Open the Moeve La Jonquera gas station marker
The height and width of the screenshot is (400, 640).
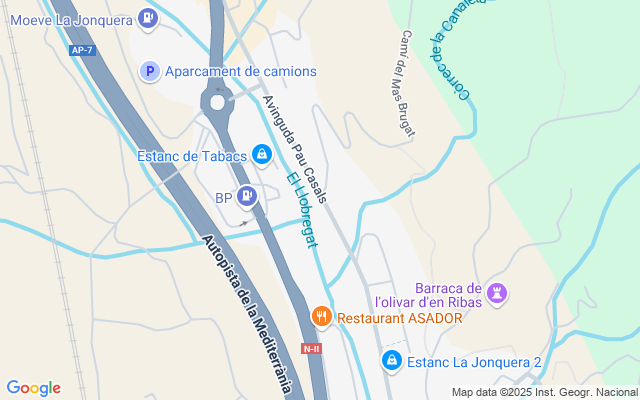[148, 17]
